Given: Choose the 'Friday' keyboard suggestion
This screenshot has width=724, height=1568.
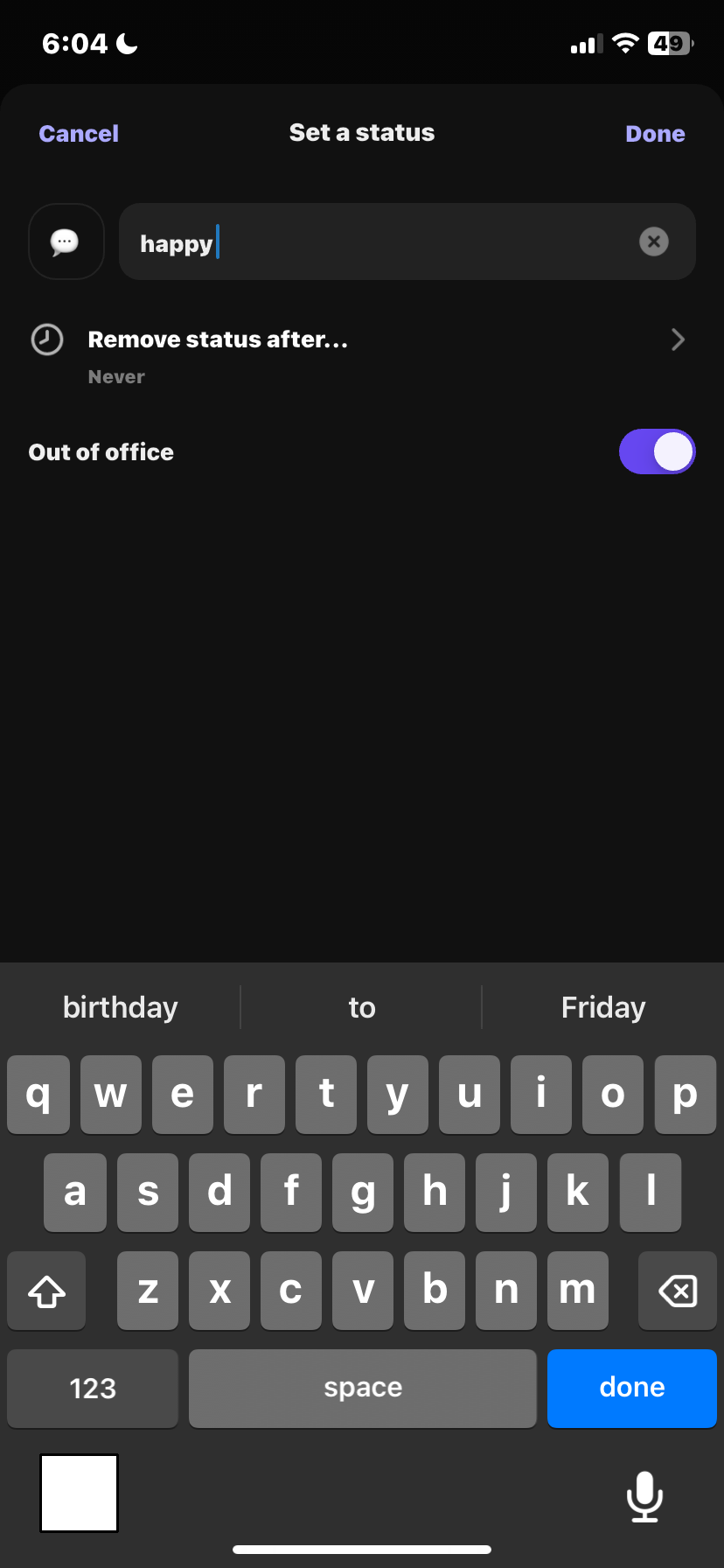Looking at the screenshot, I should point(602,1007).
